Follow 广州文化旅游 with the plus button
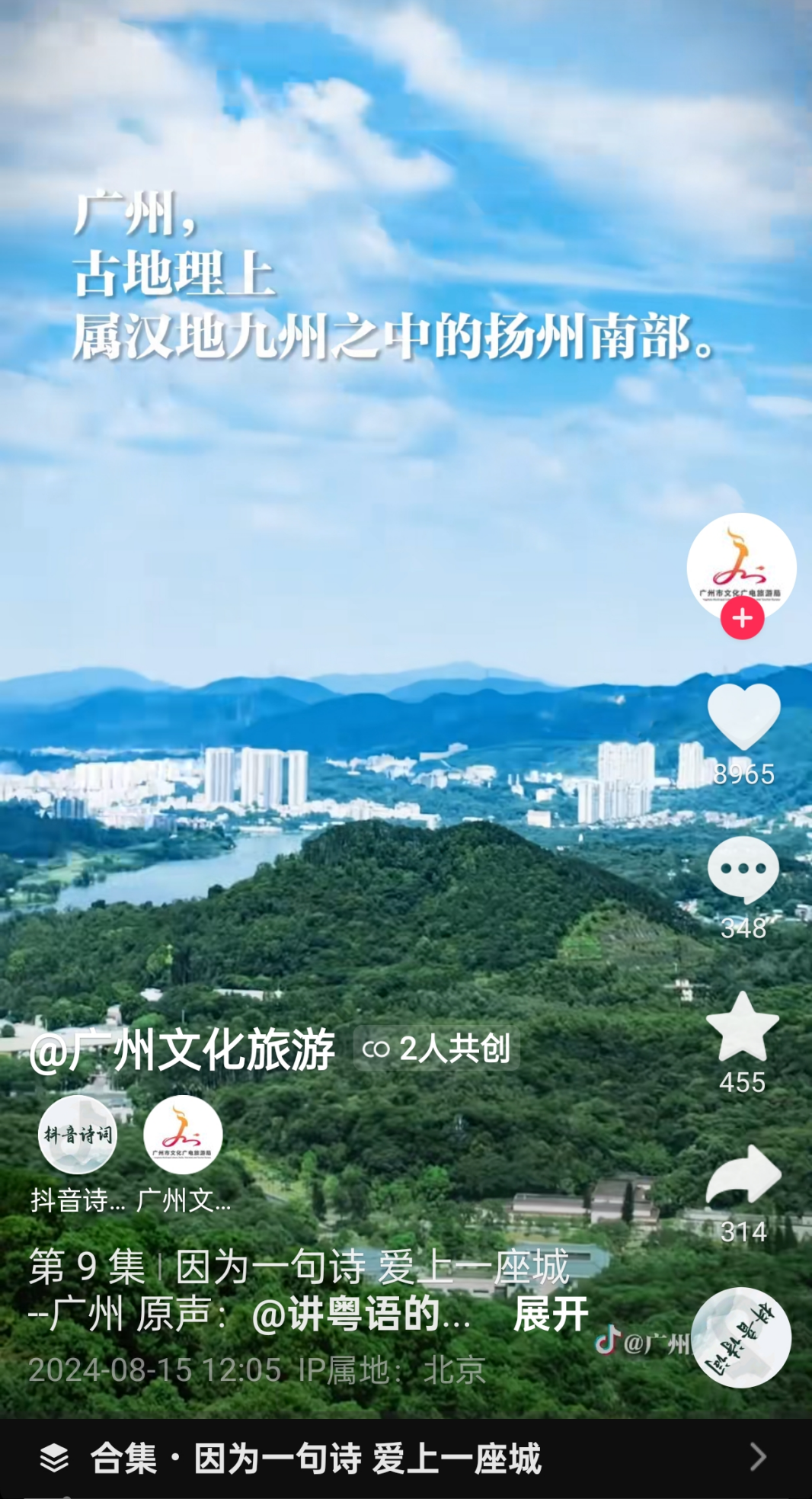812x1499 pixels. [742, 618]
